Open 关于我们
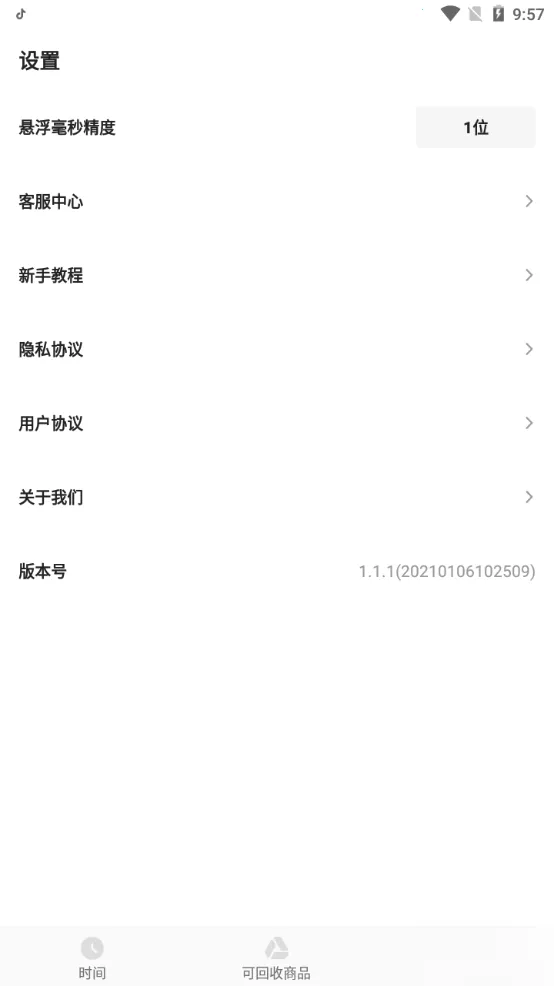The width and height of the screenshot is (554, 986). (277, 497)
